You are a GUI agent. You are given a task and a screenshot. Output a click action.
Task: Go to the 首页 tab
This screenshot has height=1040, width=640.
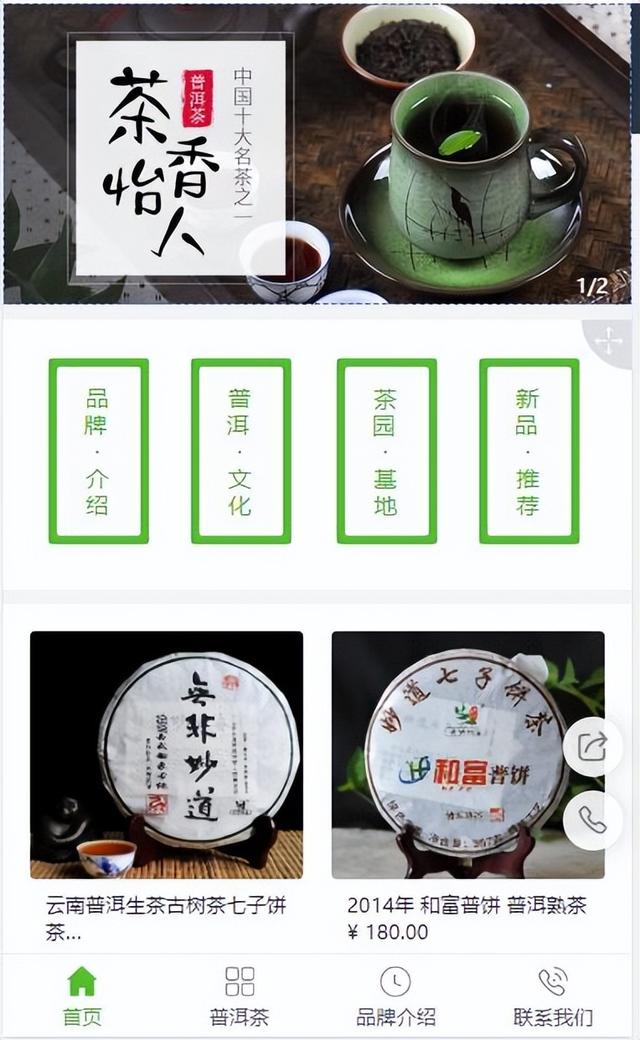[82, 996]
